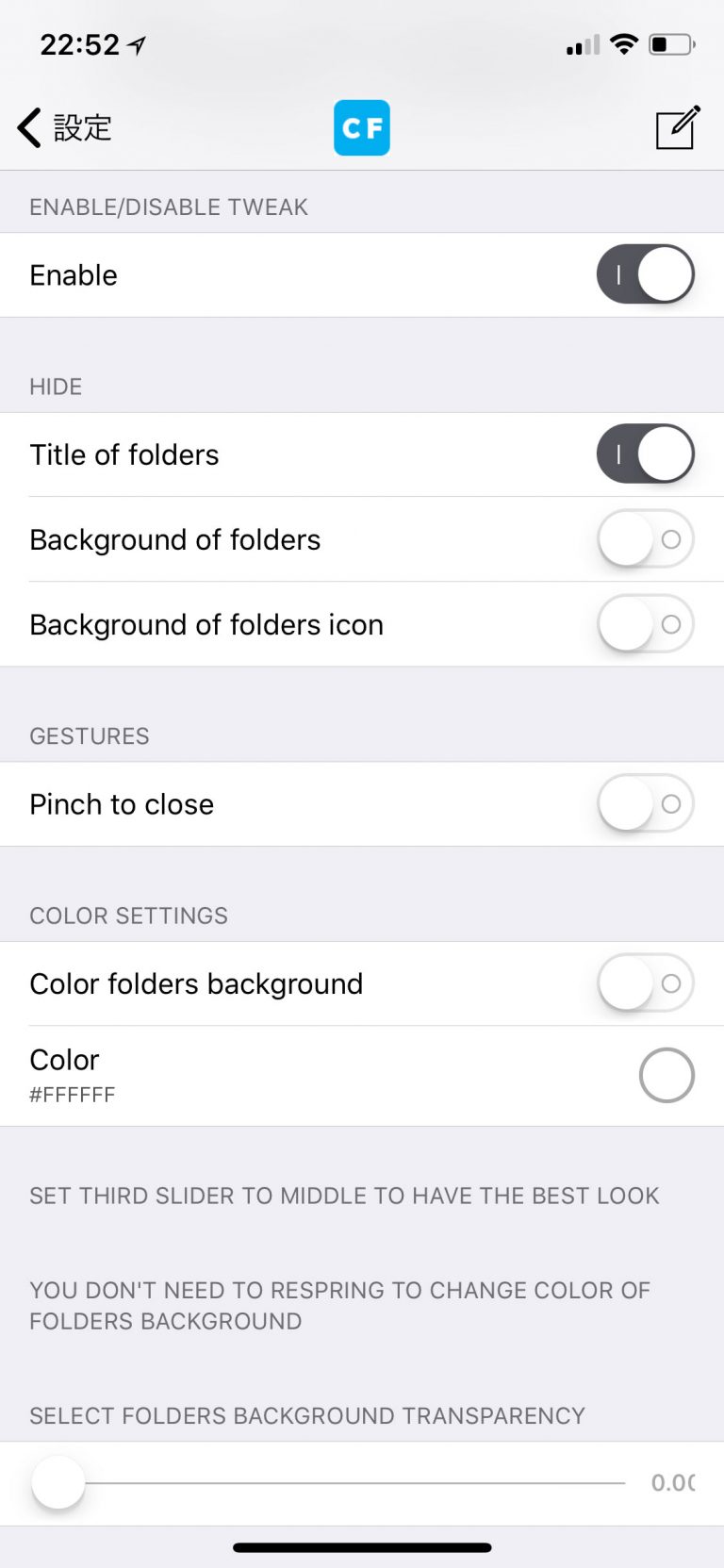Tap the back chevron next to 設定

(x=27, y=127)
